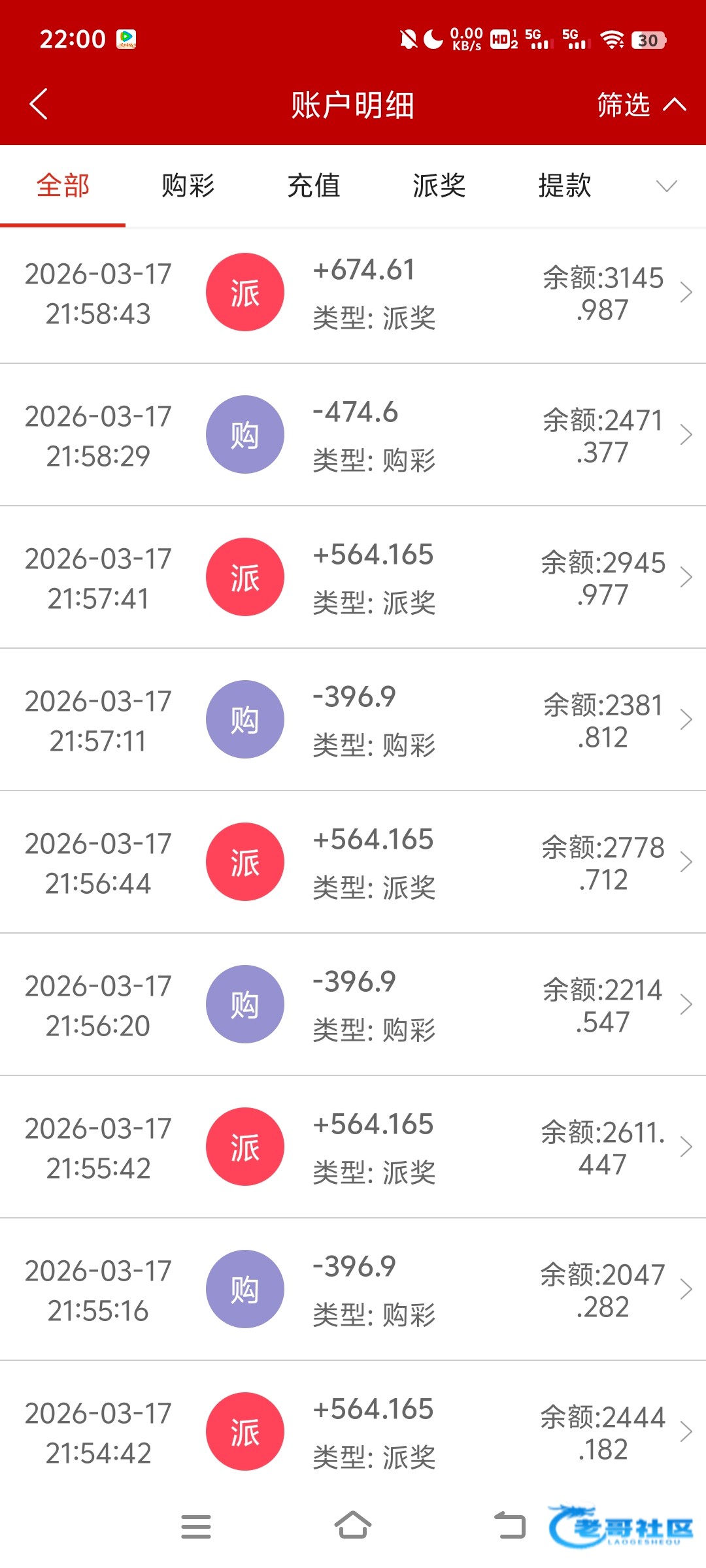Tap the system home button

pyautogui.click(x=353, y=1526)
